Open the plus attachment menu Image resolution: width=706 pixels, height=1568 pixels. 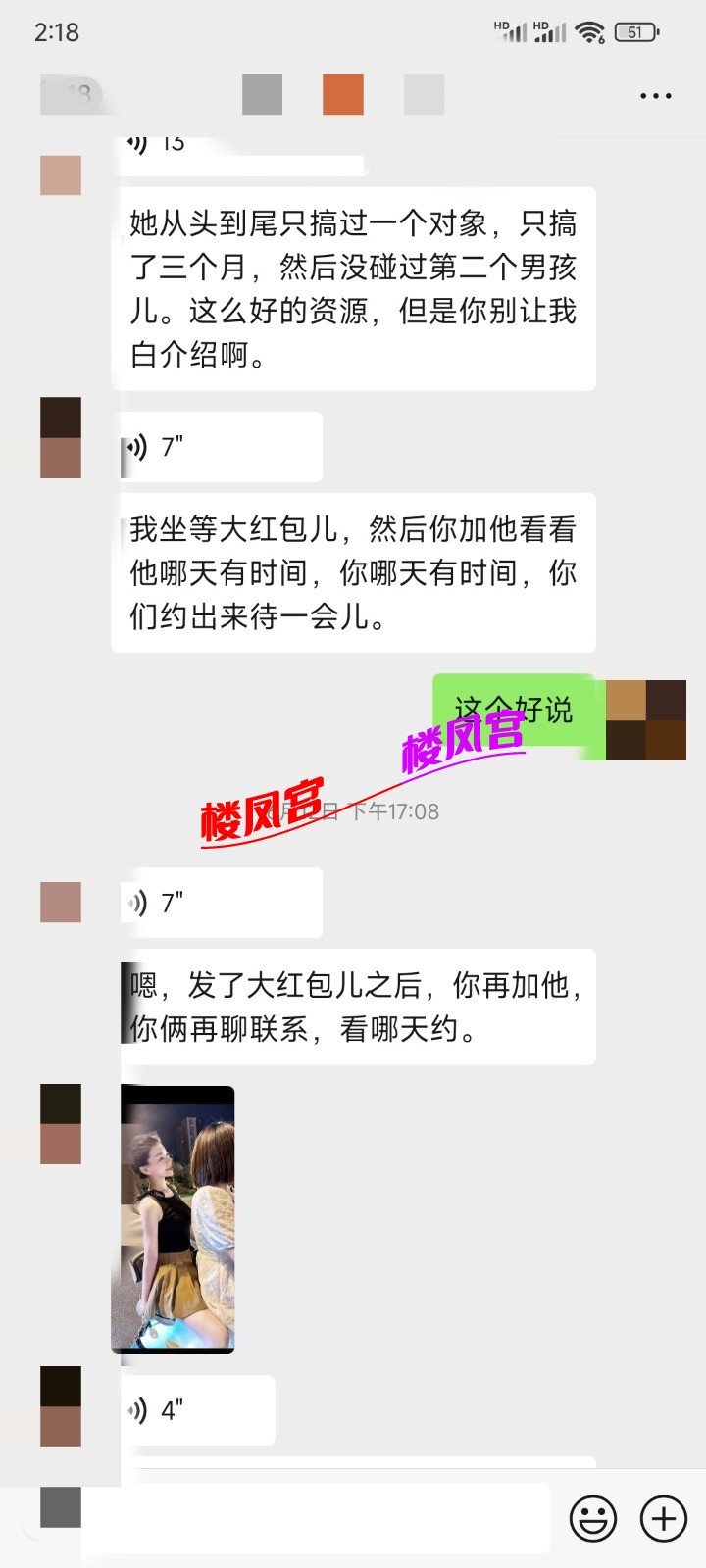664,1519
